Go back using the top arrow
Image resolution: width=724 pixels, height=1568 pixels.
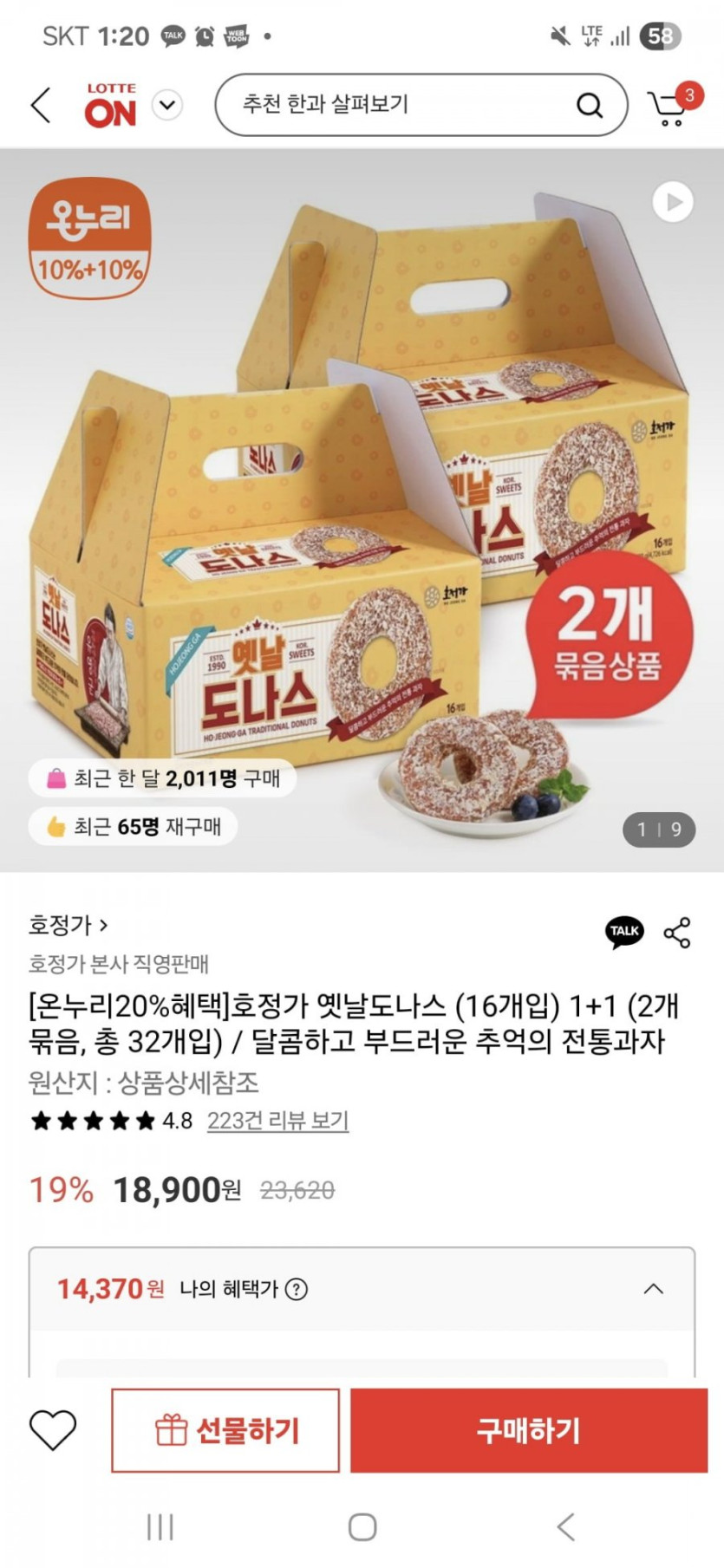pyautogui.click(x=41, y=106)
